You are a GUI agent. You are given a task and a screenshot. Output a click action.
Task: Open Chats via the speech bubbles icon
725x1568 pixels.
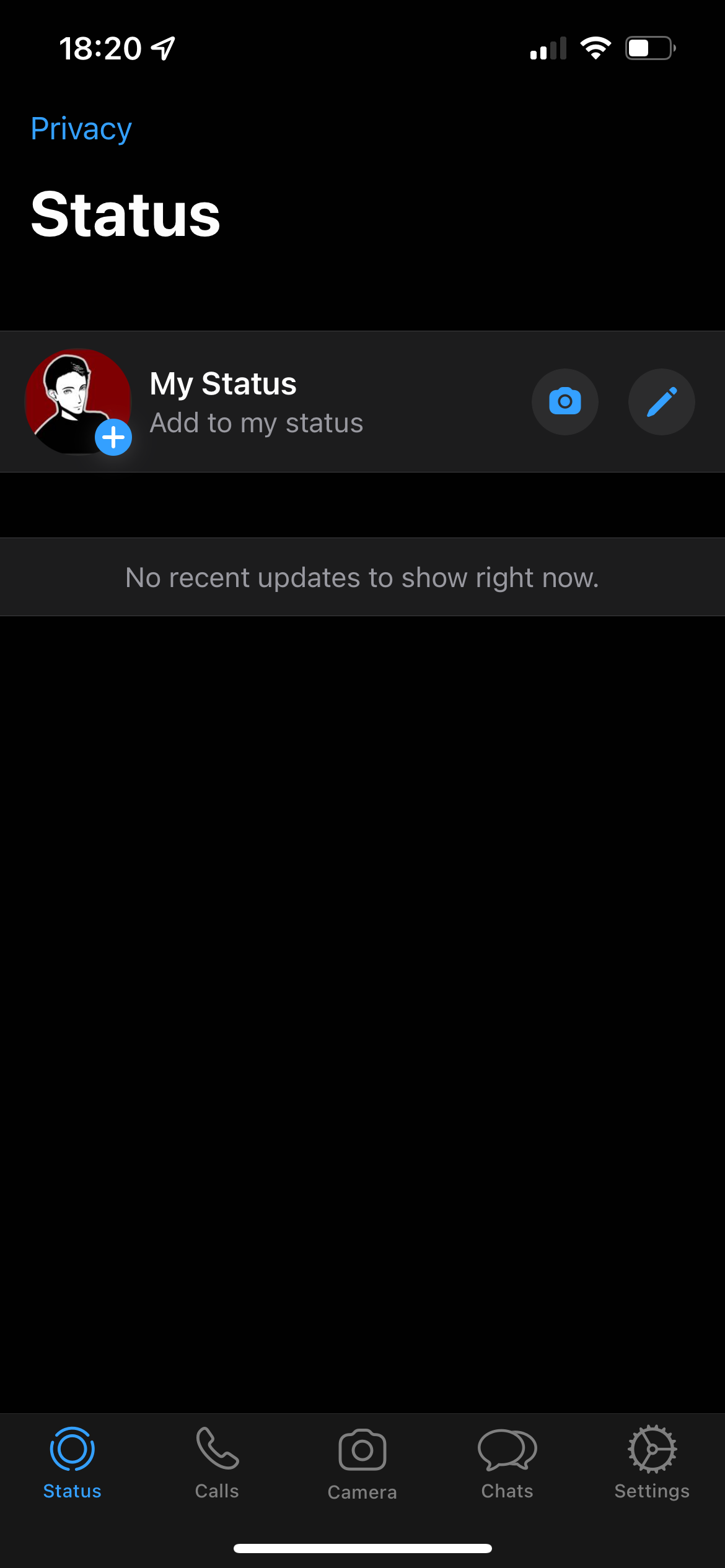coord(507,1449)
